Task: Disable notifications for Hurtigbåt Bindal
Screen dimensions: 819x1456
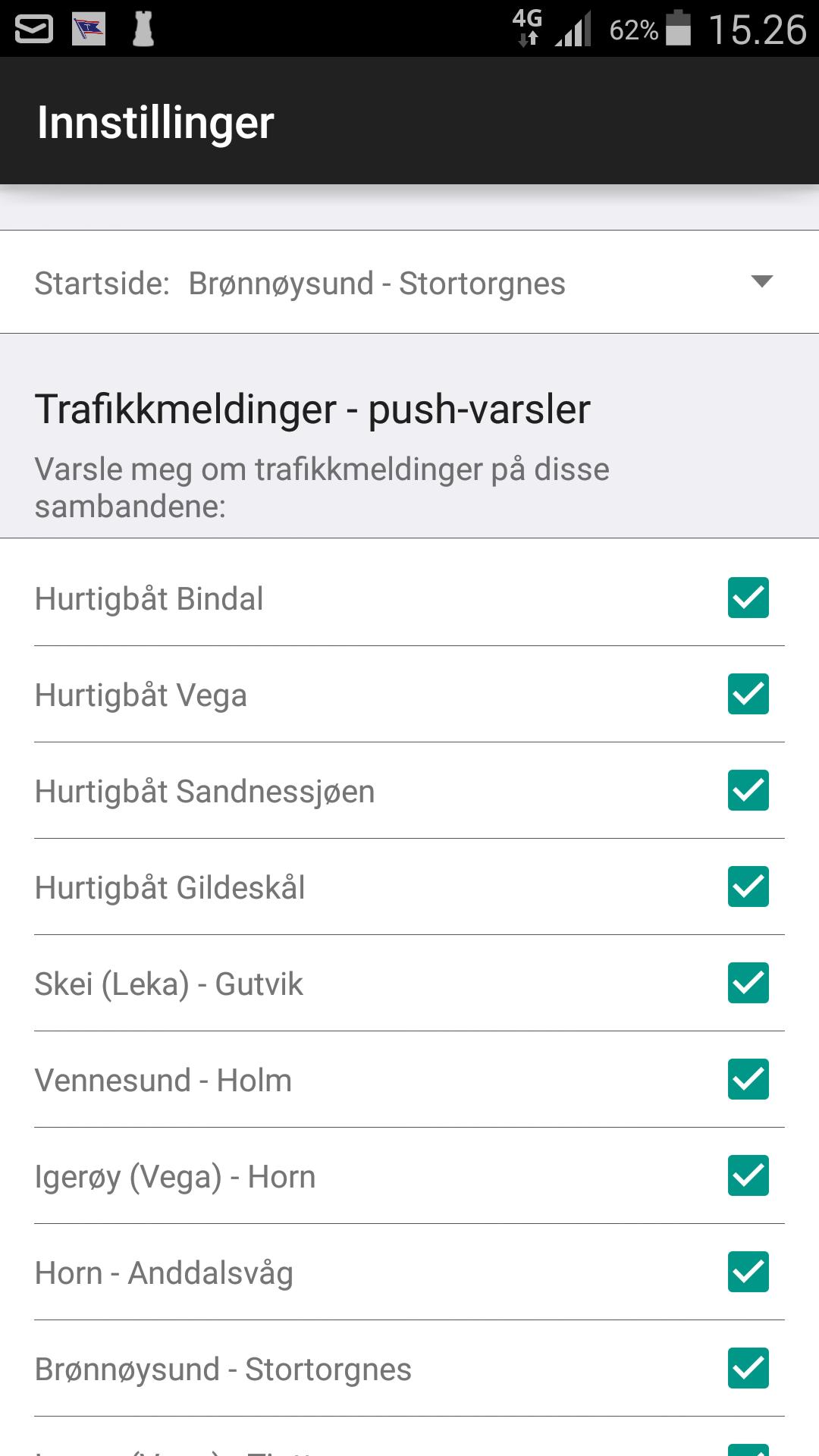Action: [x=748, y=598]
